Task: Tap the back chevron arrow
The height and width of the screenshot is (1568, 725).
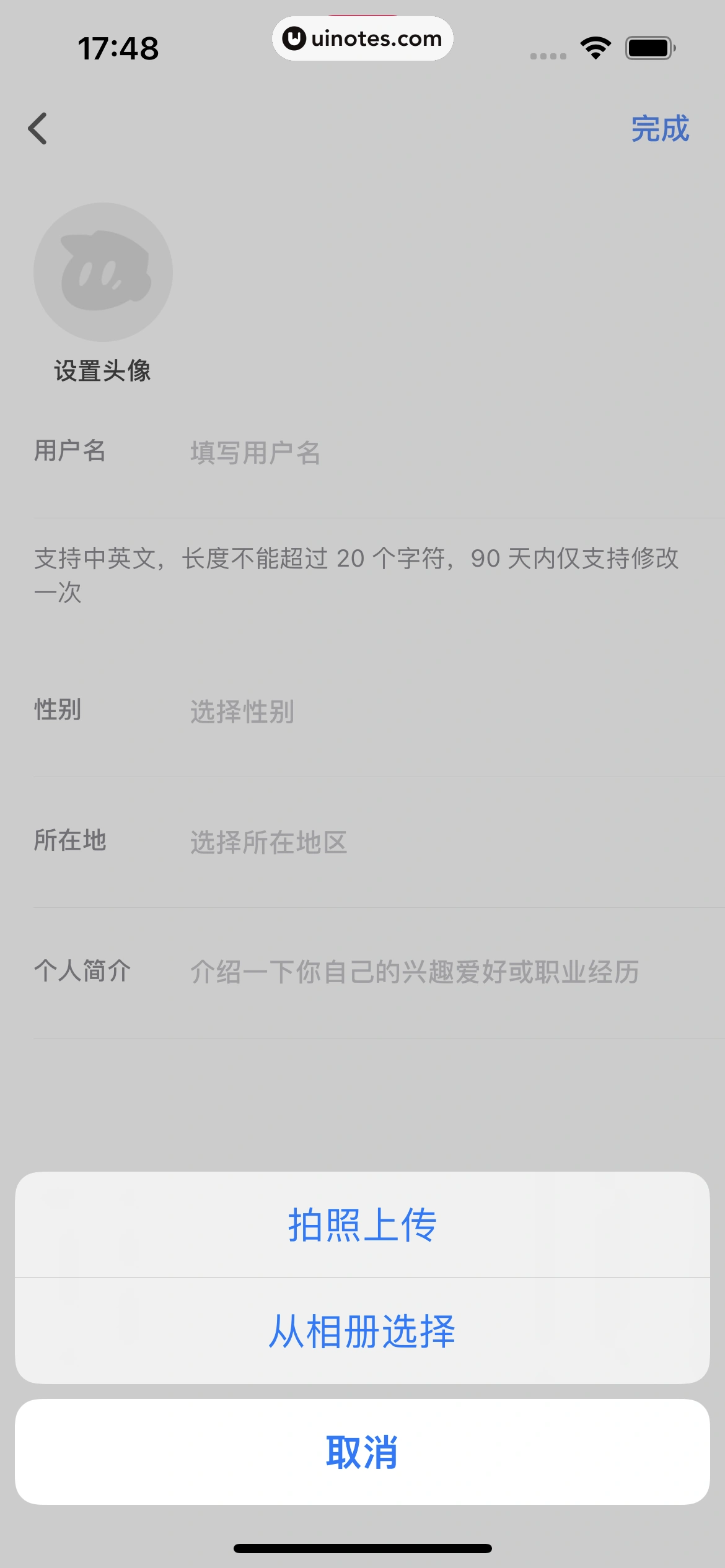Action: coord(38,128)
